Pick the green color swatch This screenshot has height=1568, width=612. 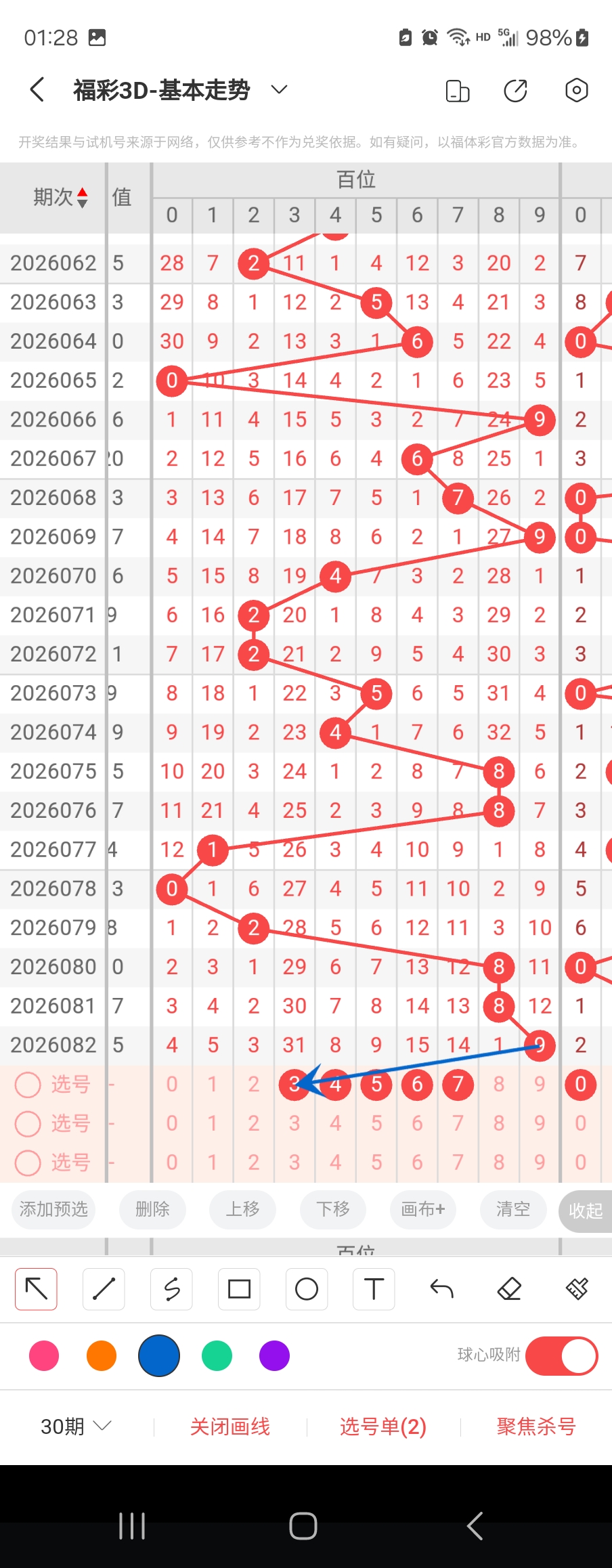pyautogui.click(x=217, y=1355)
